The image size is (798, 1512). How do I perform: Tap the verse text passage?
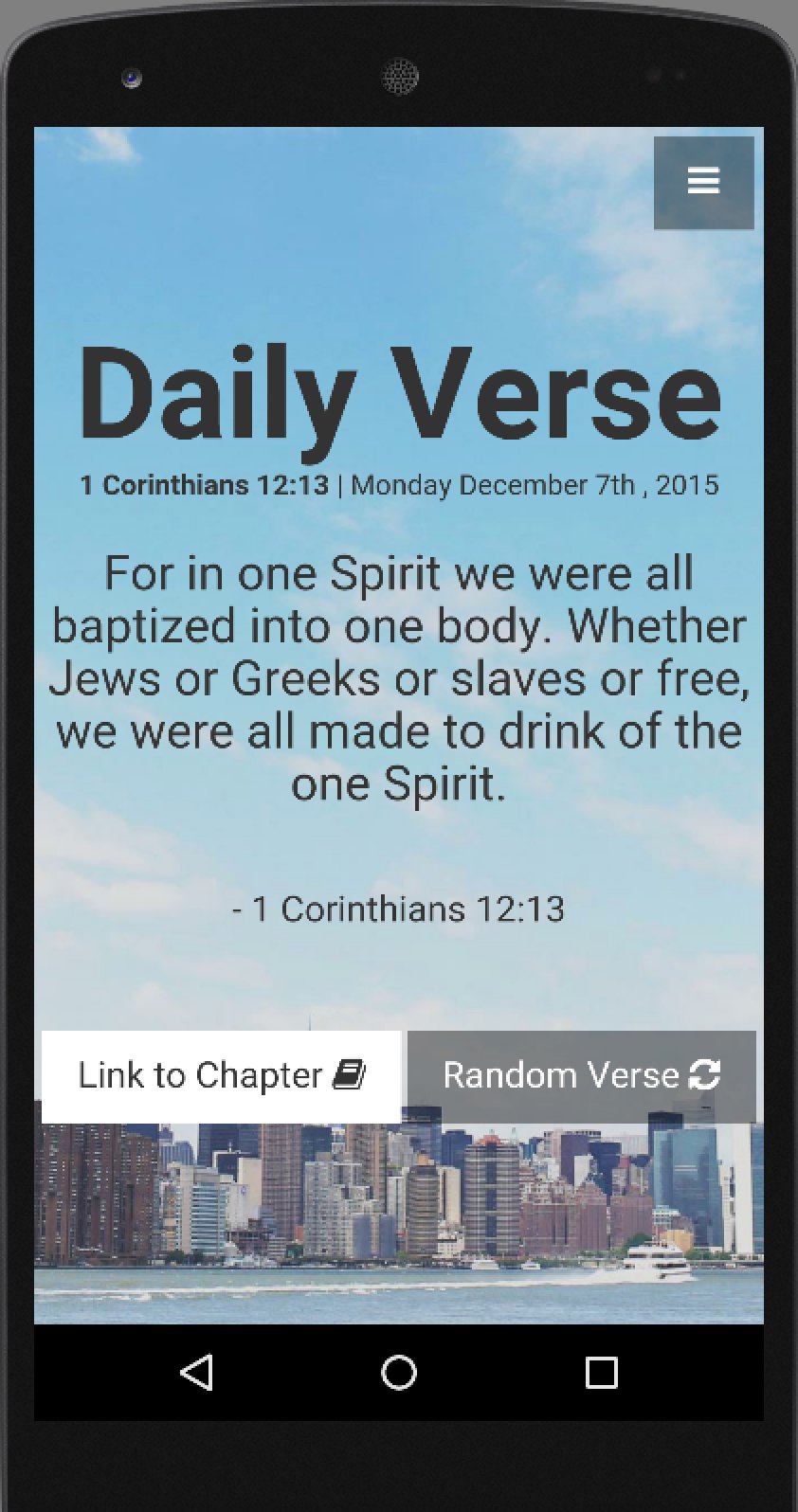coord(399,677)
